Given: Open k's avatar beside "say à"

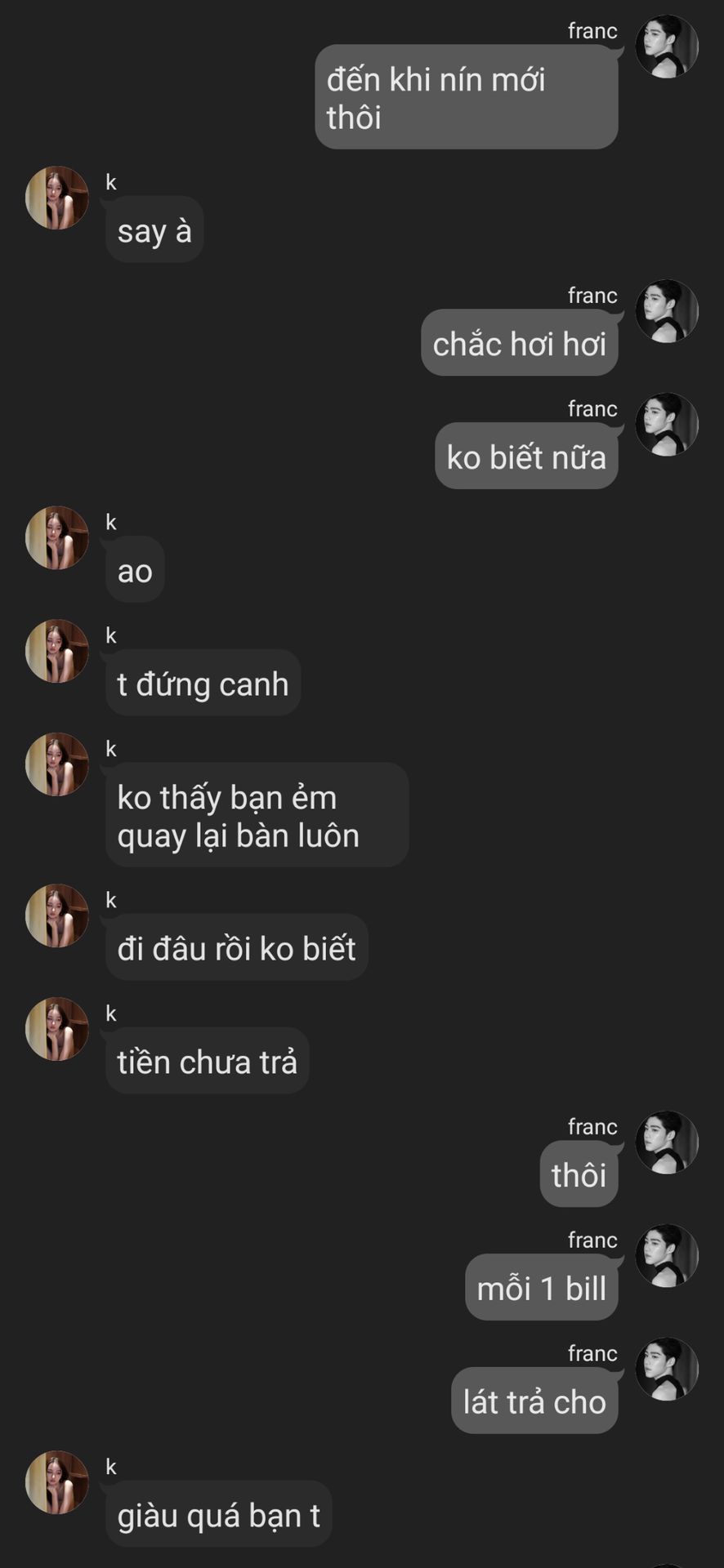Looking at the screenshot, I should [57, 198].
